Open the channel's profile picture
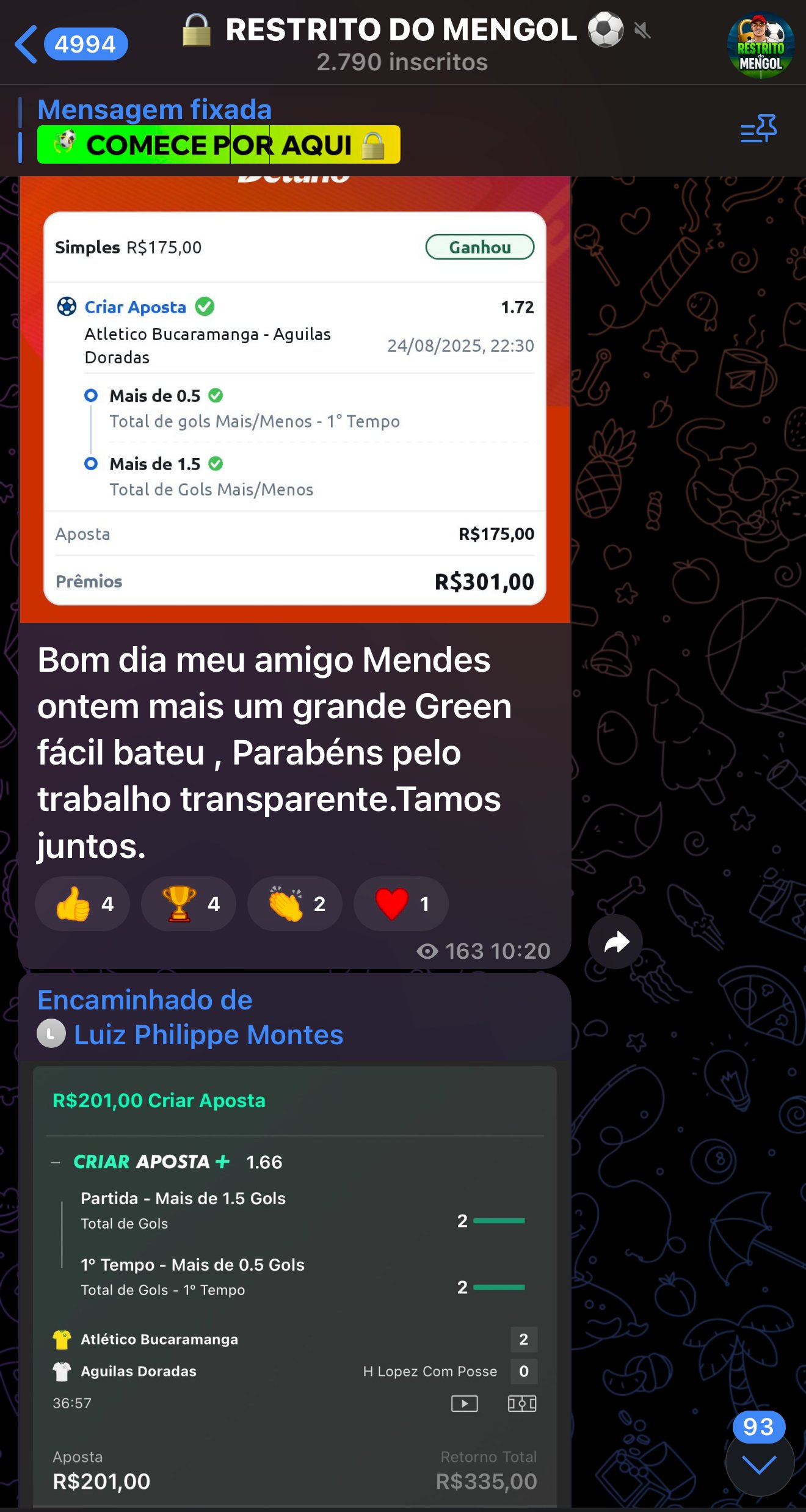 click(x=760, y=45)
